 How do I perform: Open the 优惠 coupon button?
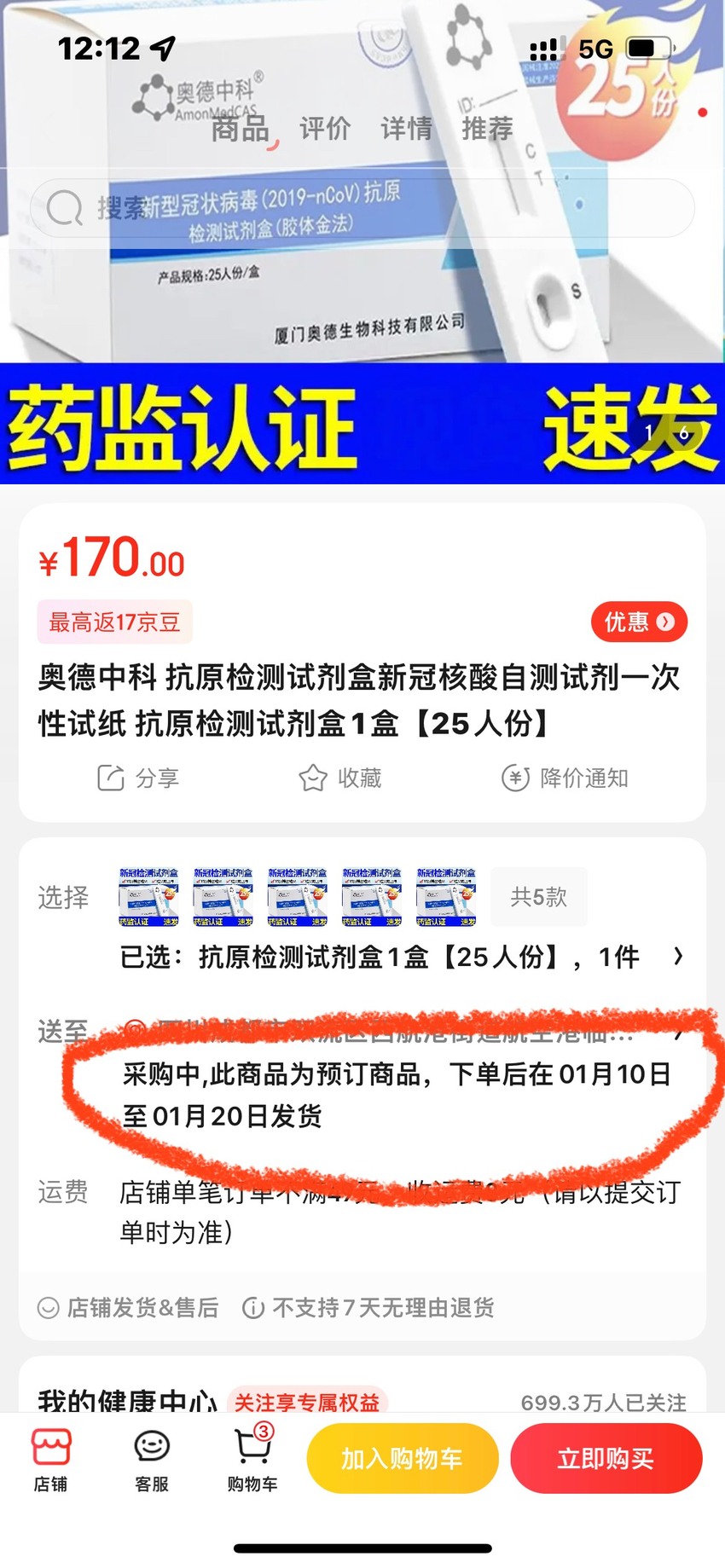tap(639, 622)
